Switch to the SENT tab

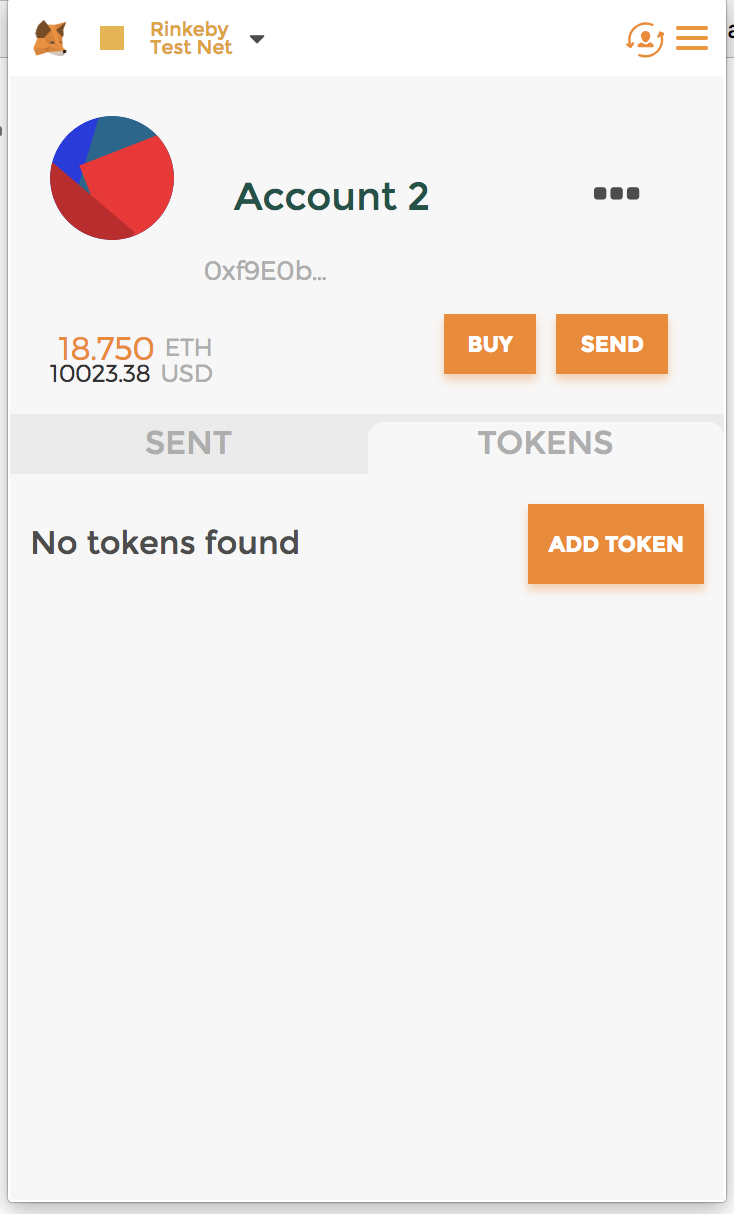(x=188, y=443)
